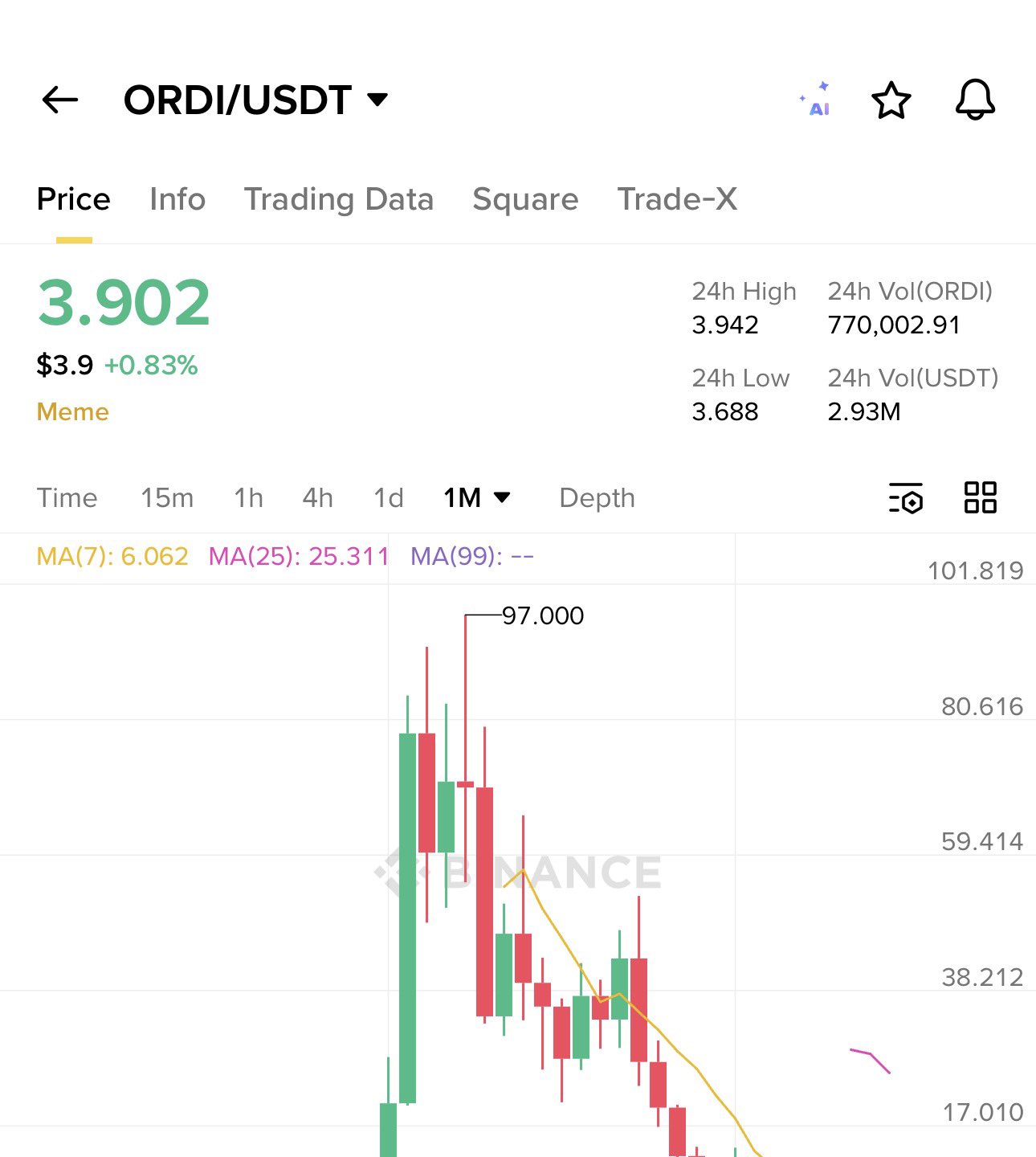Open the chart layout grid icon
1036x1157 pixels.
[980, 498]
